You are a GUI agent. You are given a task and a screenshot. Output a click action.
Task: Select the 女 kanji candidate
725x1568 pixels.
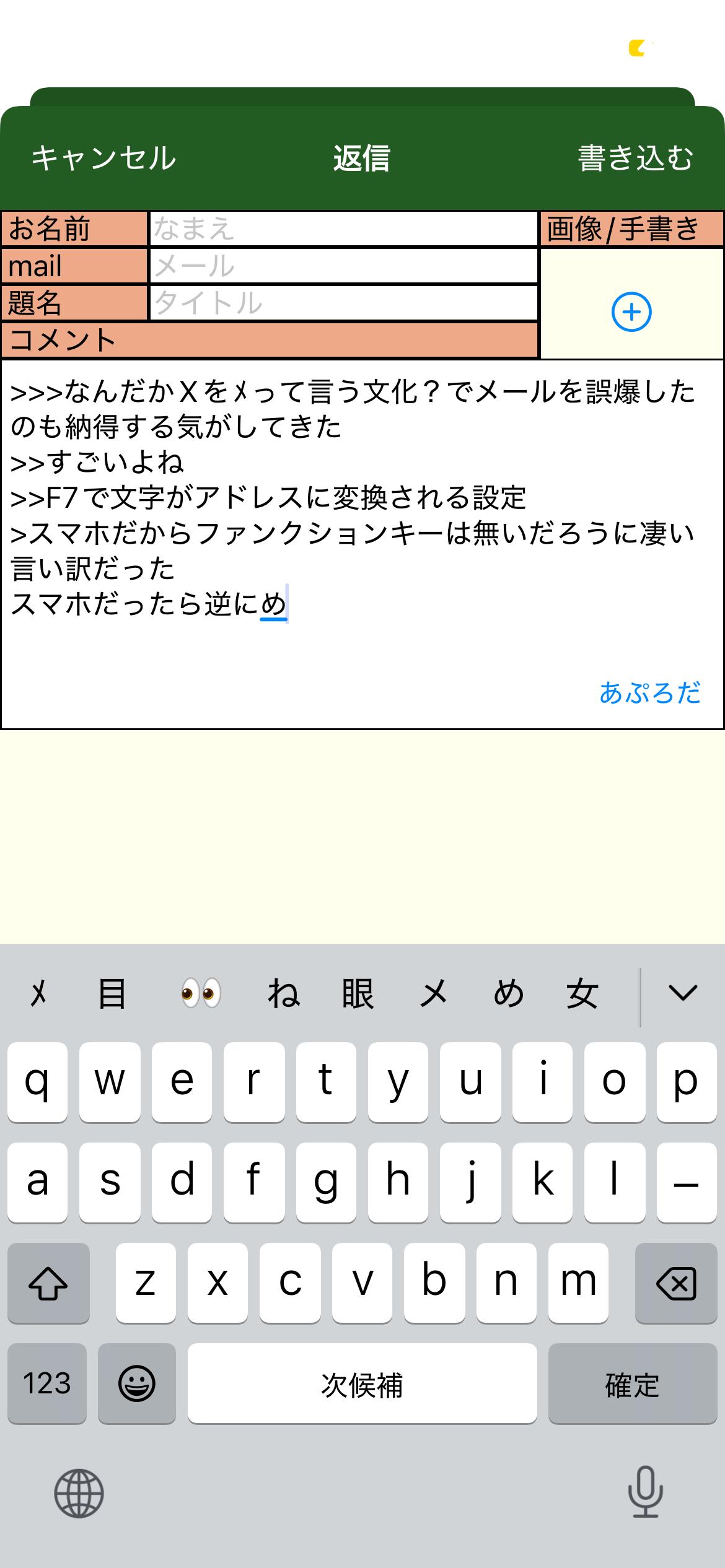pyautogui.click(x=582, y=994)
